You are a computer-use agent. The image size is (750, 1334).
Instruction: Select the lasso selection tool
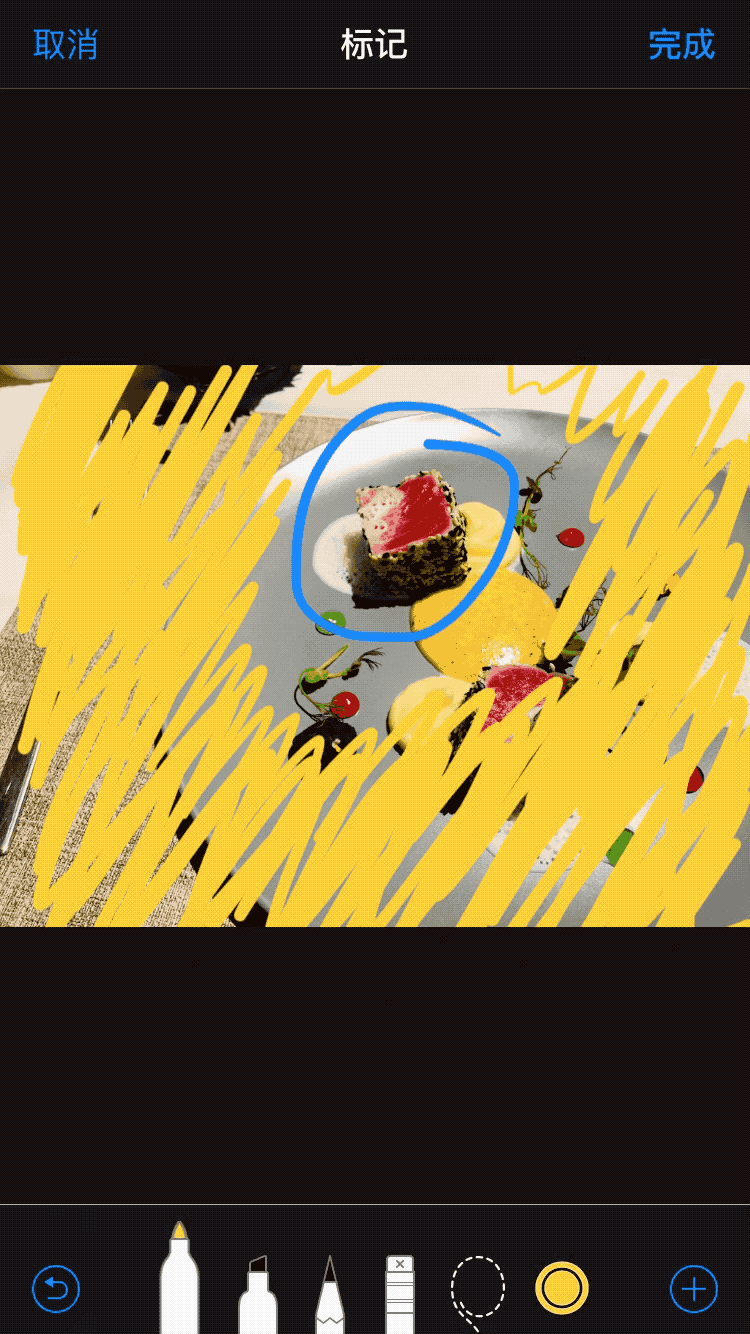pyautogui.click(x=478, y=1290)
